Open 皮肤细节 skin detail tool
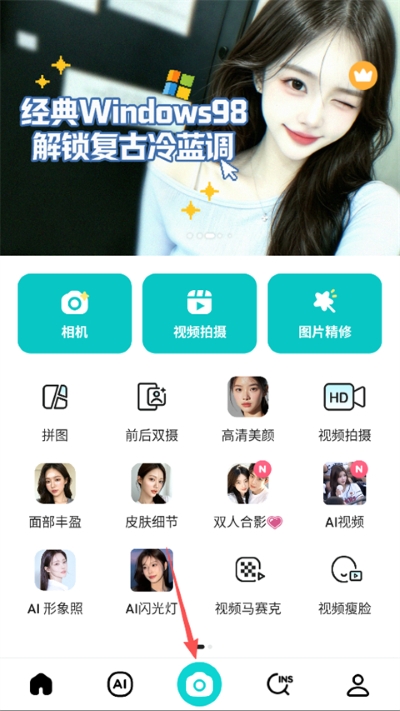Viewport: 400px width, 711px height. click(x=151, y=496)
